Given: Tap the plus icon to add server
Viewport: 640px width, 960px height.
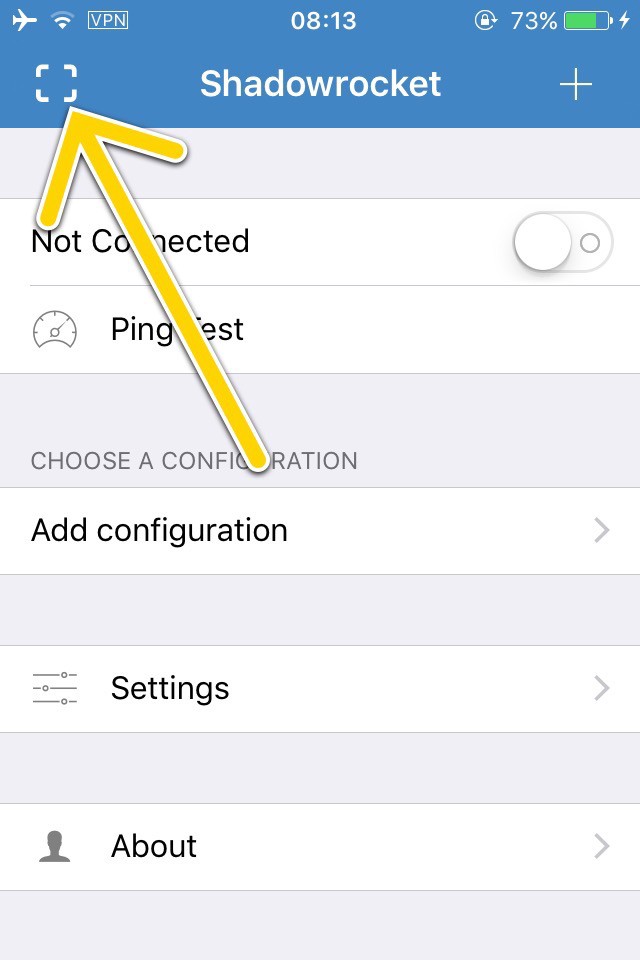Looking at the screenshot, I should point(576,85).
